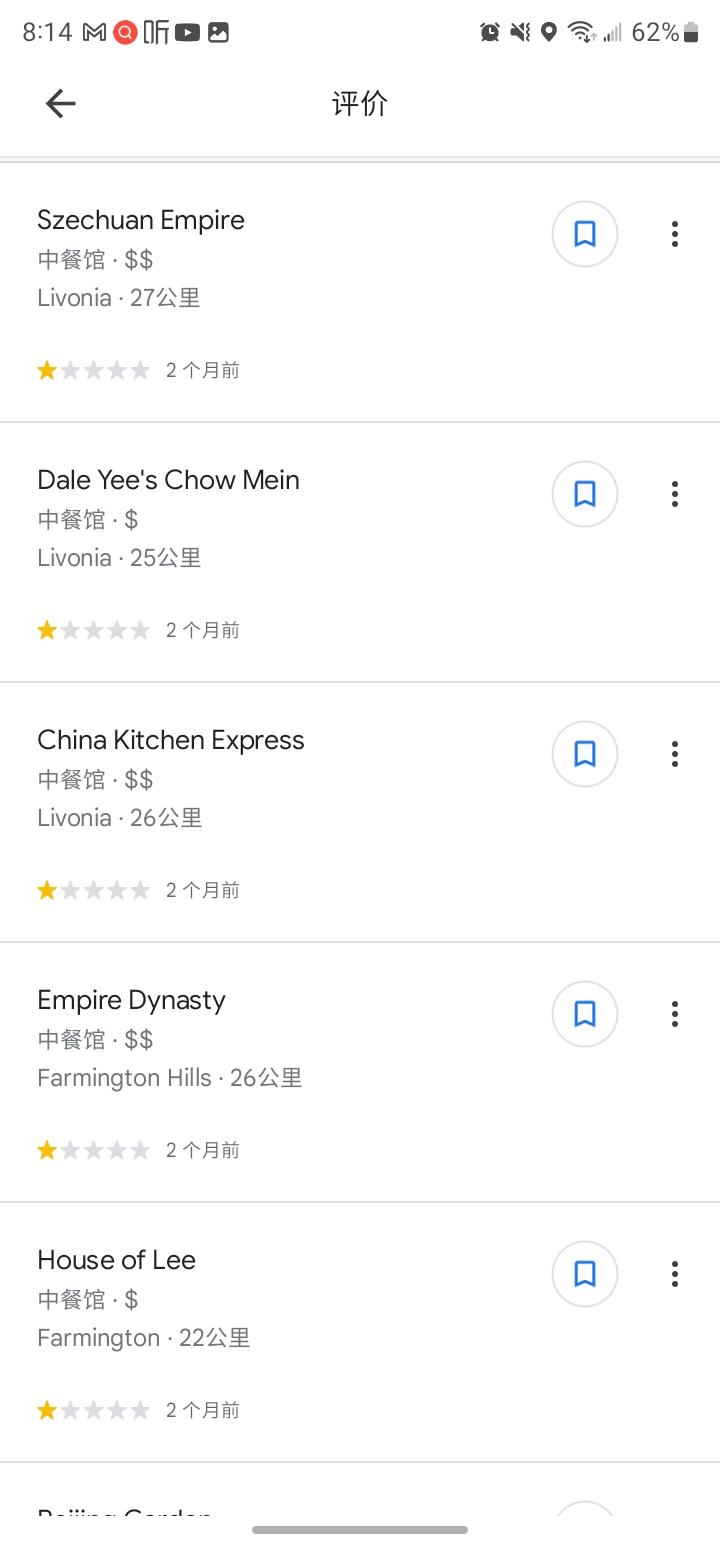This screenshot has height=1544, width=720.
Task: Save China Kitchen Express to a list
Action: 585,754
